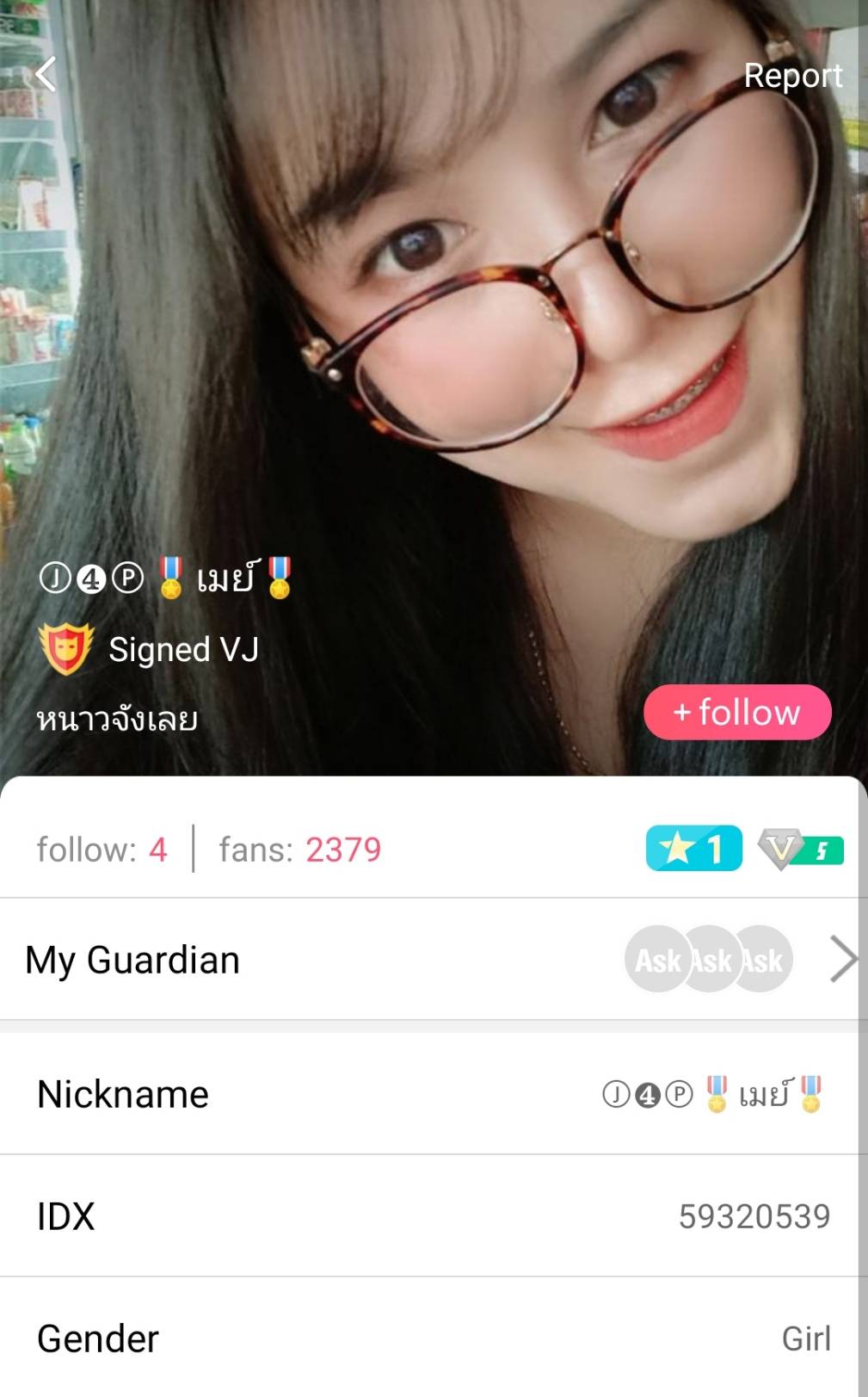Image resolution: width=868 pixels, height=1397 pixels.
Task: View the following count
Action: (x=102, y=850)
